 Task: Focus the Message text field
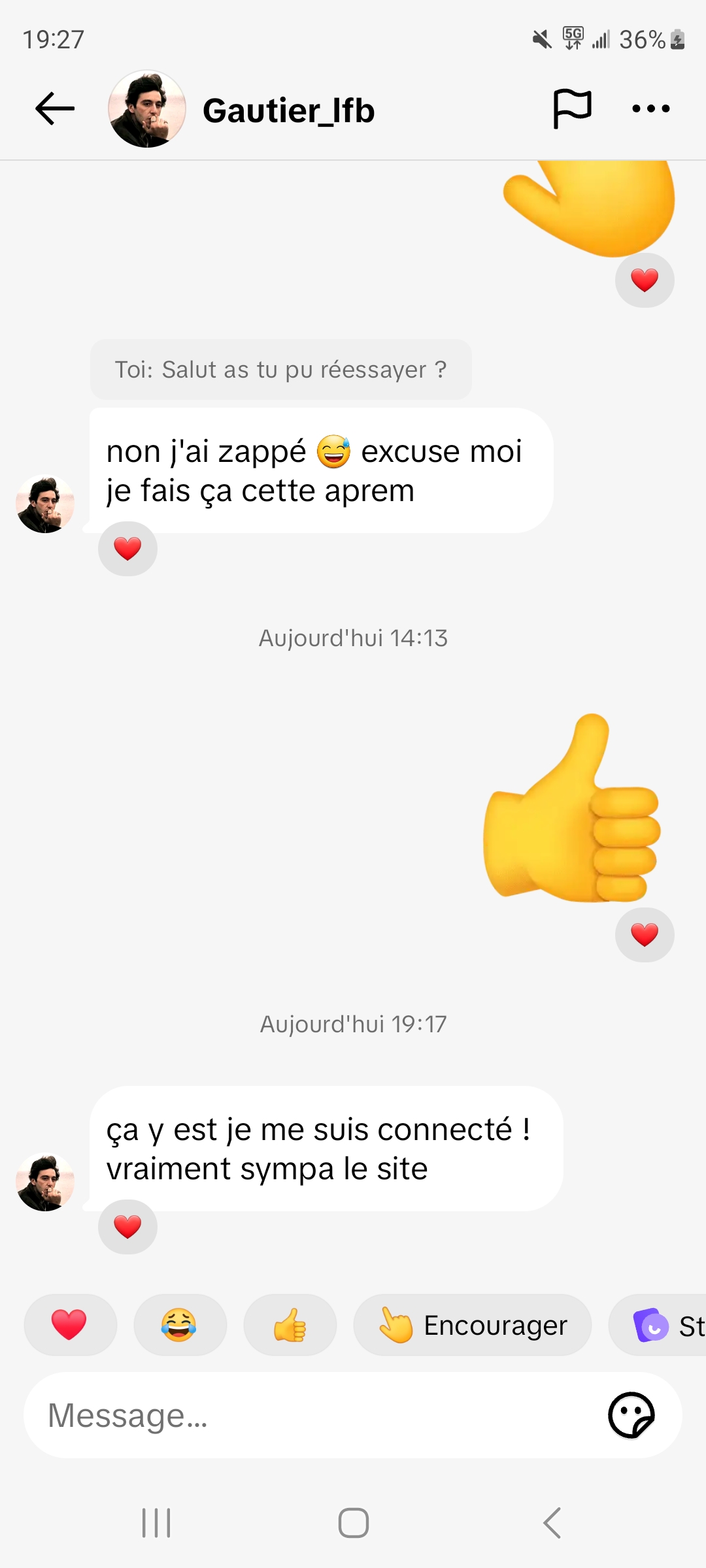[314, 1415]
